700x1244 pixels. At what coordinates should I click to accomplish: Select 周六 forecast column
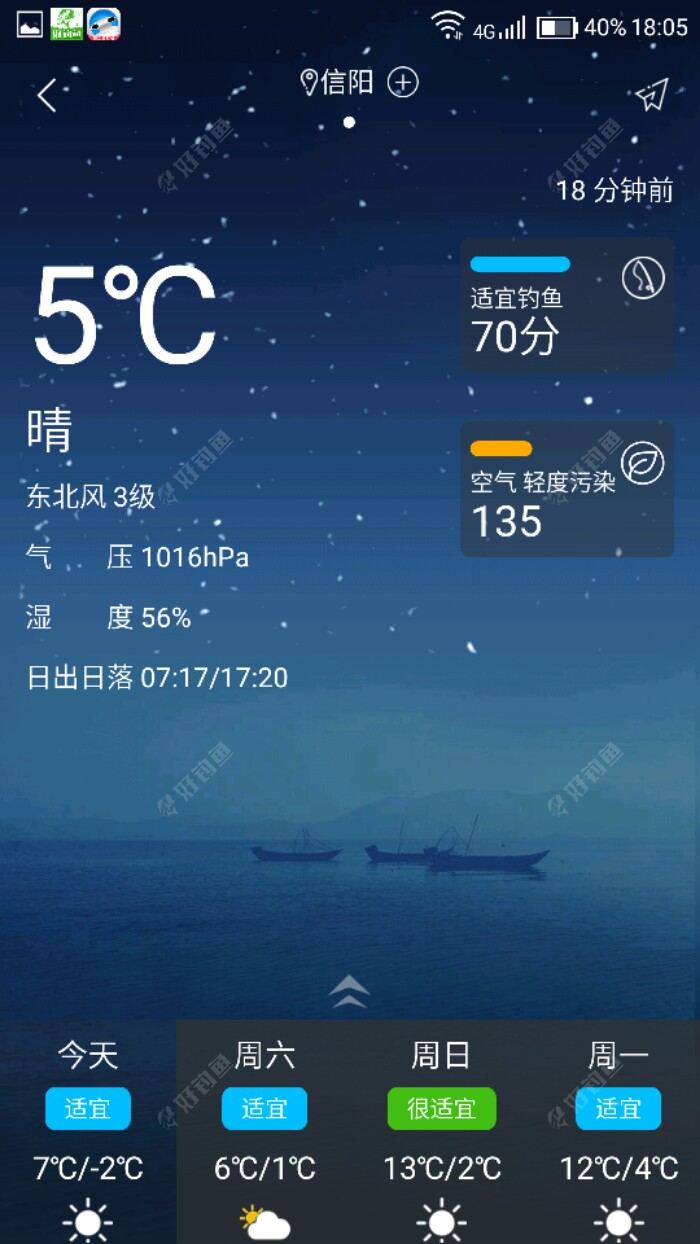(x=265, y=1130)
